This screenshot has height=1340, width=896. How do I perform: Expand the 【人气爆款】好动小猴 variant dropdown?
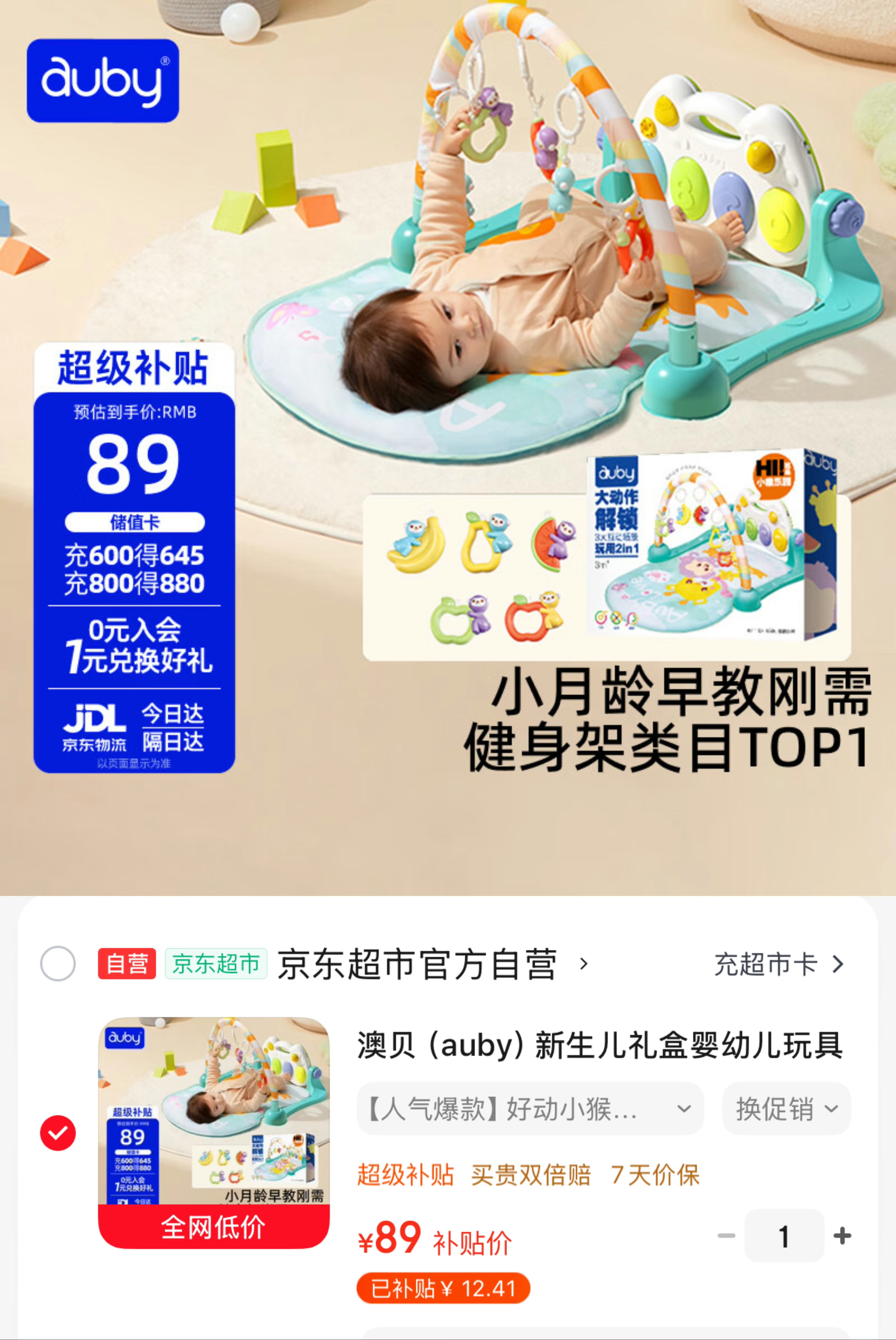[530, 1109]
